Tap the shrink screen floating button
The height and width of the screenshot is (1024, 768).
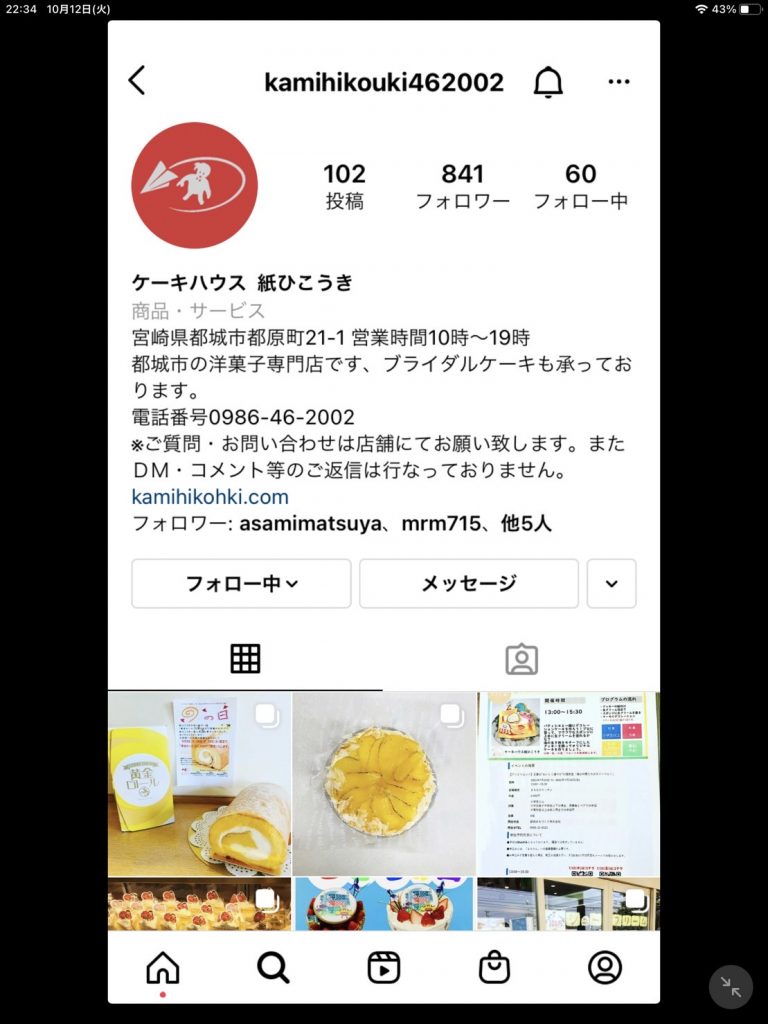coord(730,987)
